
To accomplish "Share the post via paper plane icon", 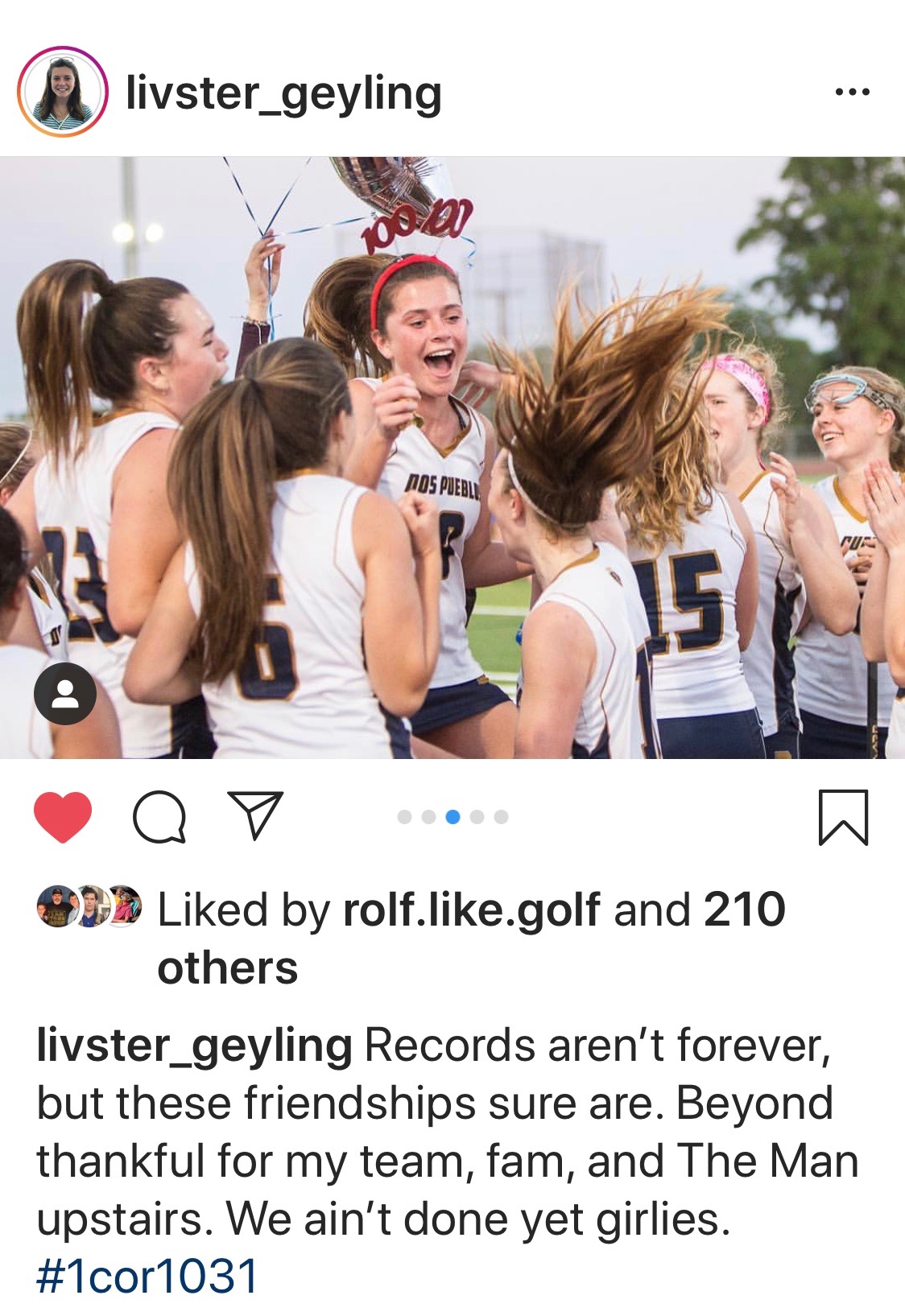I will (255, 815).
